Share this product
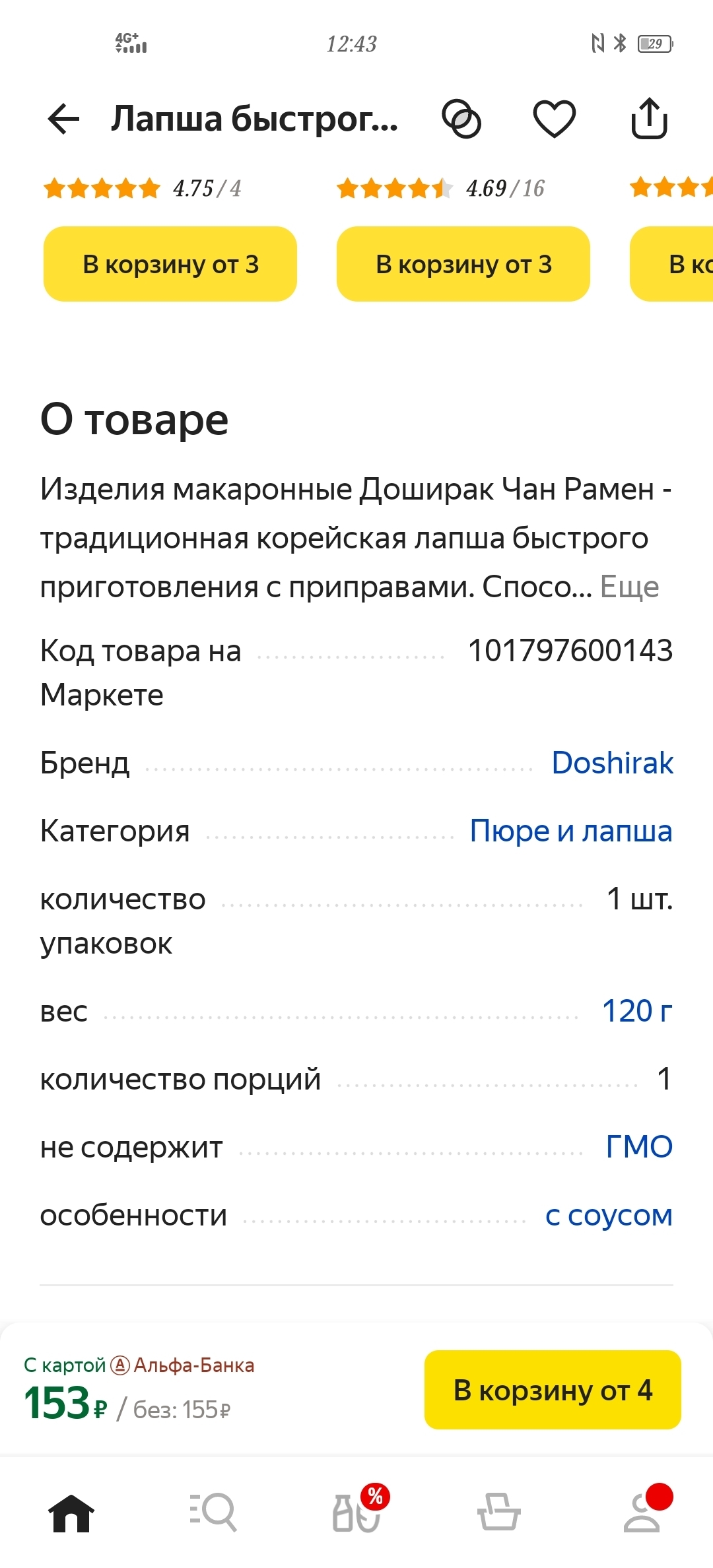The width and height of the screenshot is (713, 1568). click(650, 119)
